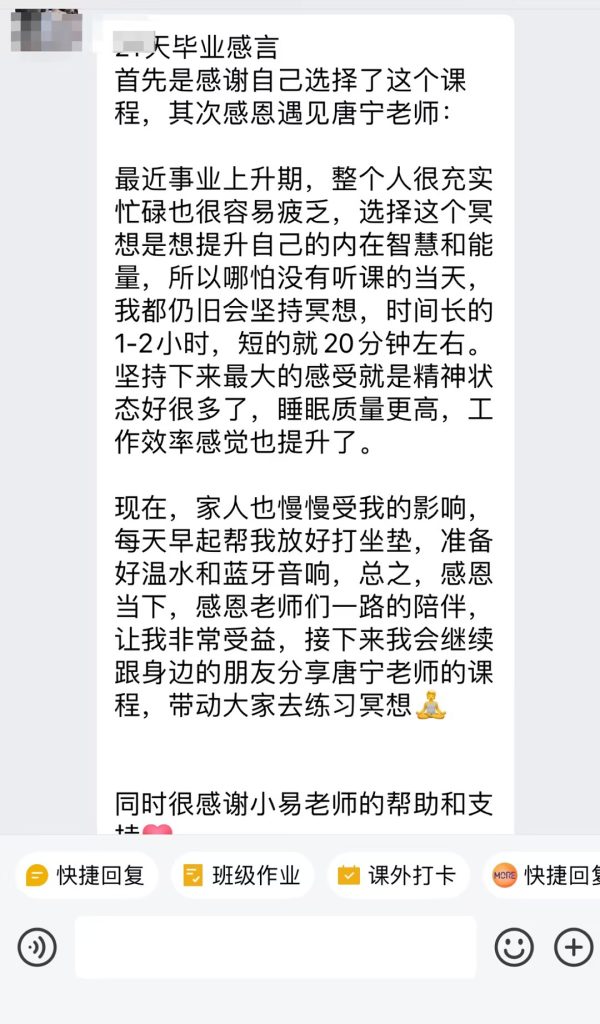
Task: Open 班级作业 class homework
Action: tap(241, 876)
